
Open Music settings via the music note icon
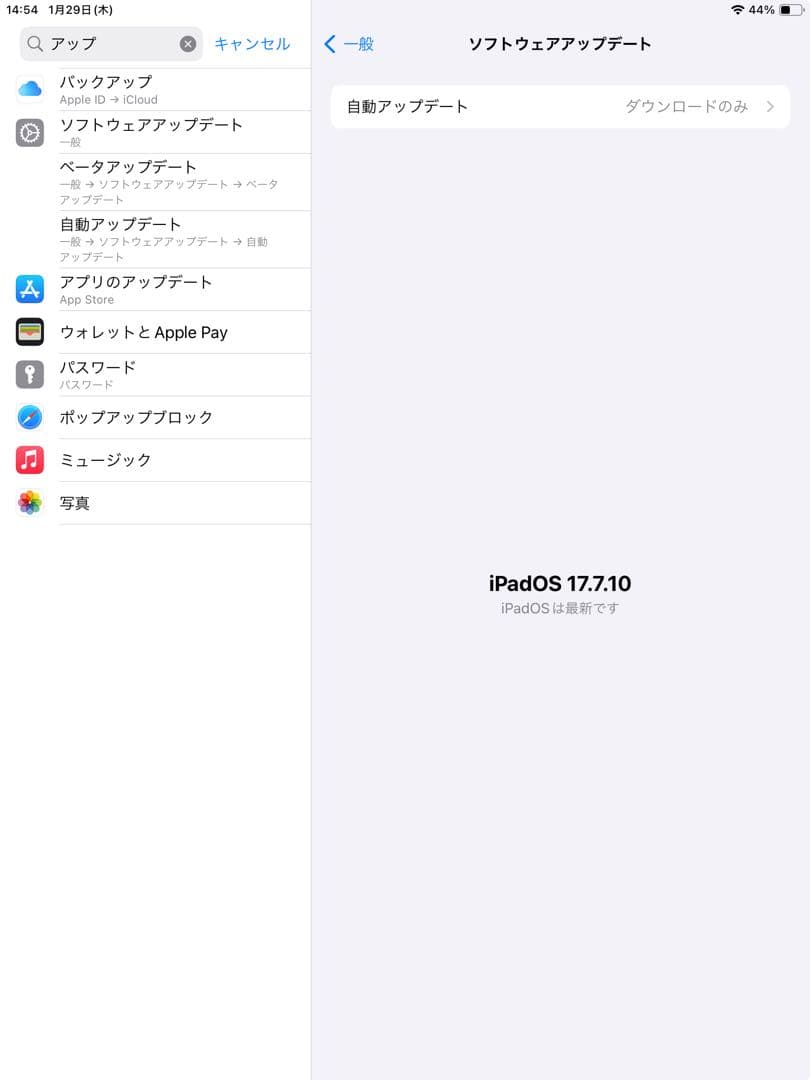click(28, 460)
